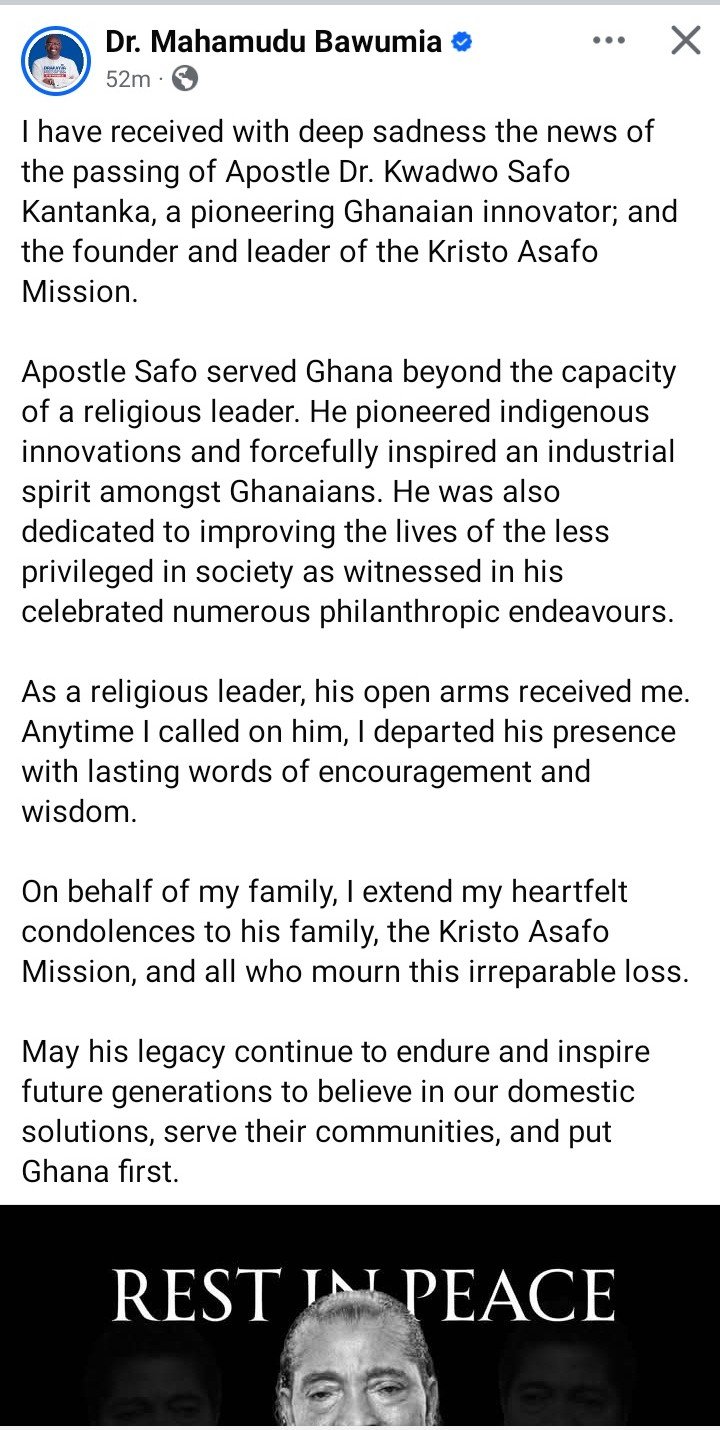Open Dr. Mahamudu Bawumia's profile picture
The image size is (720, 1430).
[56, 62]
